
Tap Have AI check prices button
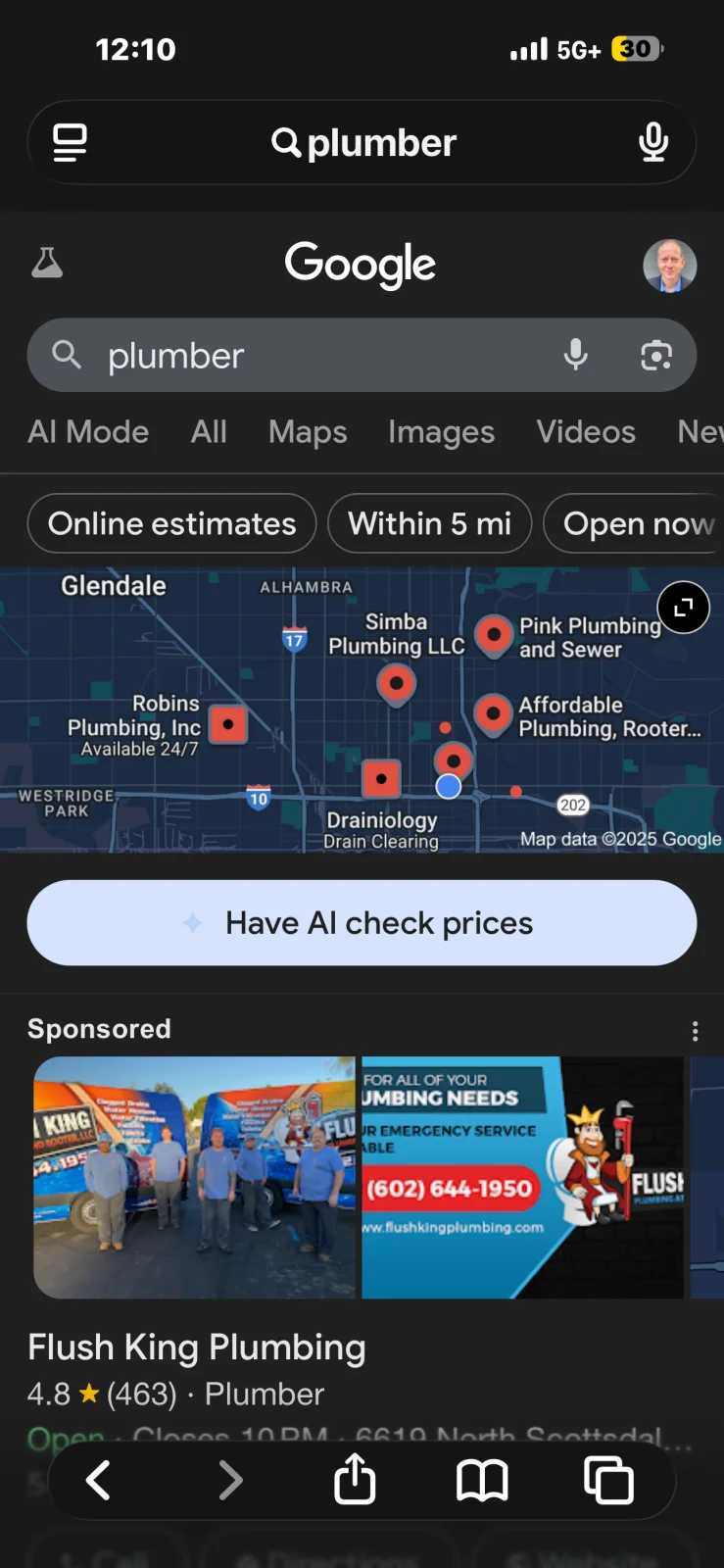[x=362, y=922]
